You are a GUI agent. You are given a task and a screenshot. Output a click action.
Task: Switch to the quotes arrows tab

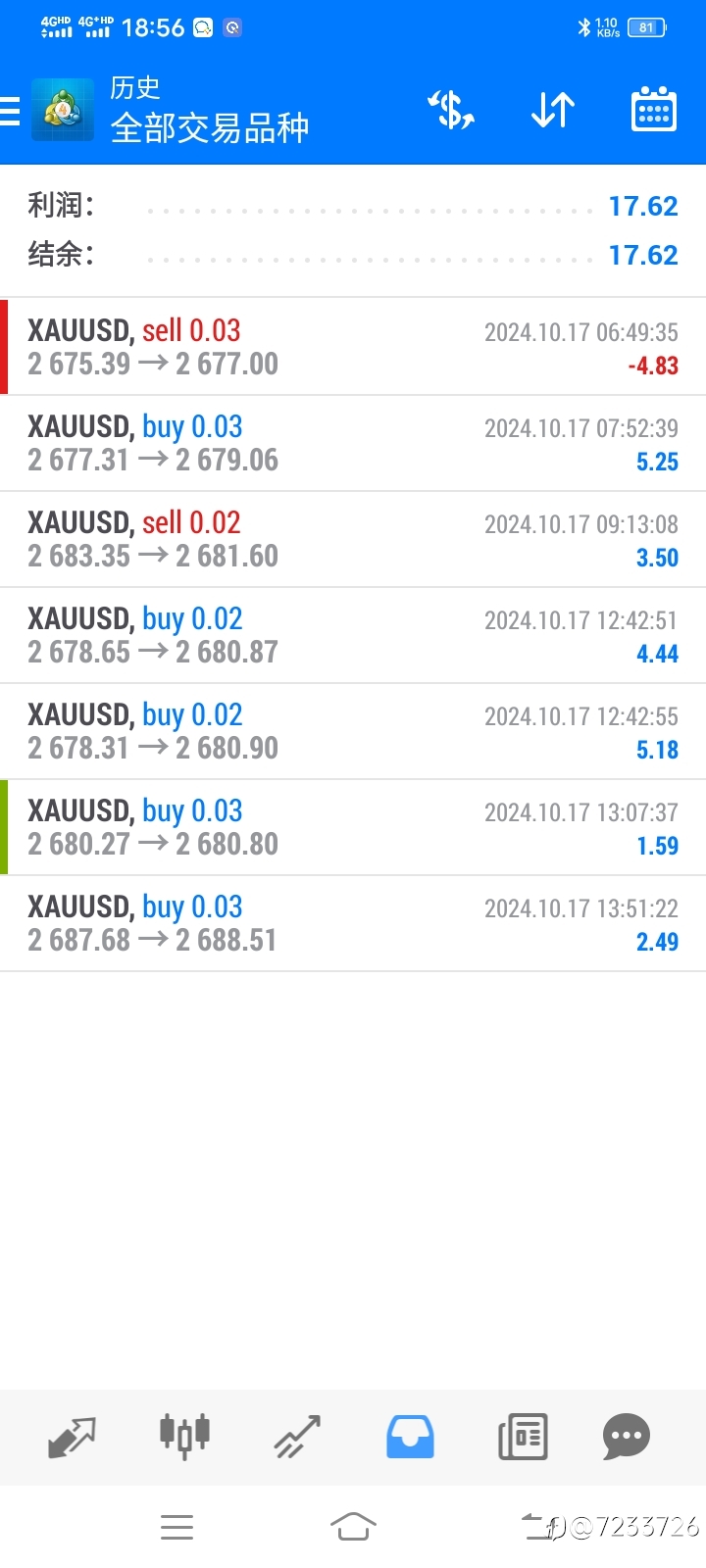click(x=72, y=1437)
